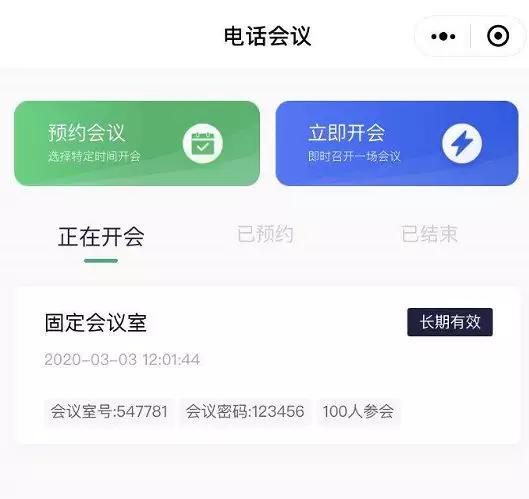This screenshot has width=529, height=499.
Task: Tap the 预约会议 schedule meeting card
Action: 137,143
